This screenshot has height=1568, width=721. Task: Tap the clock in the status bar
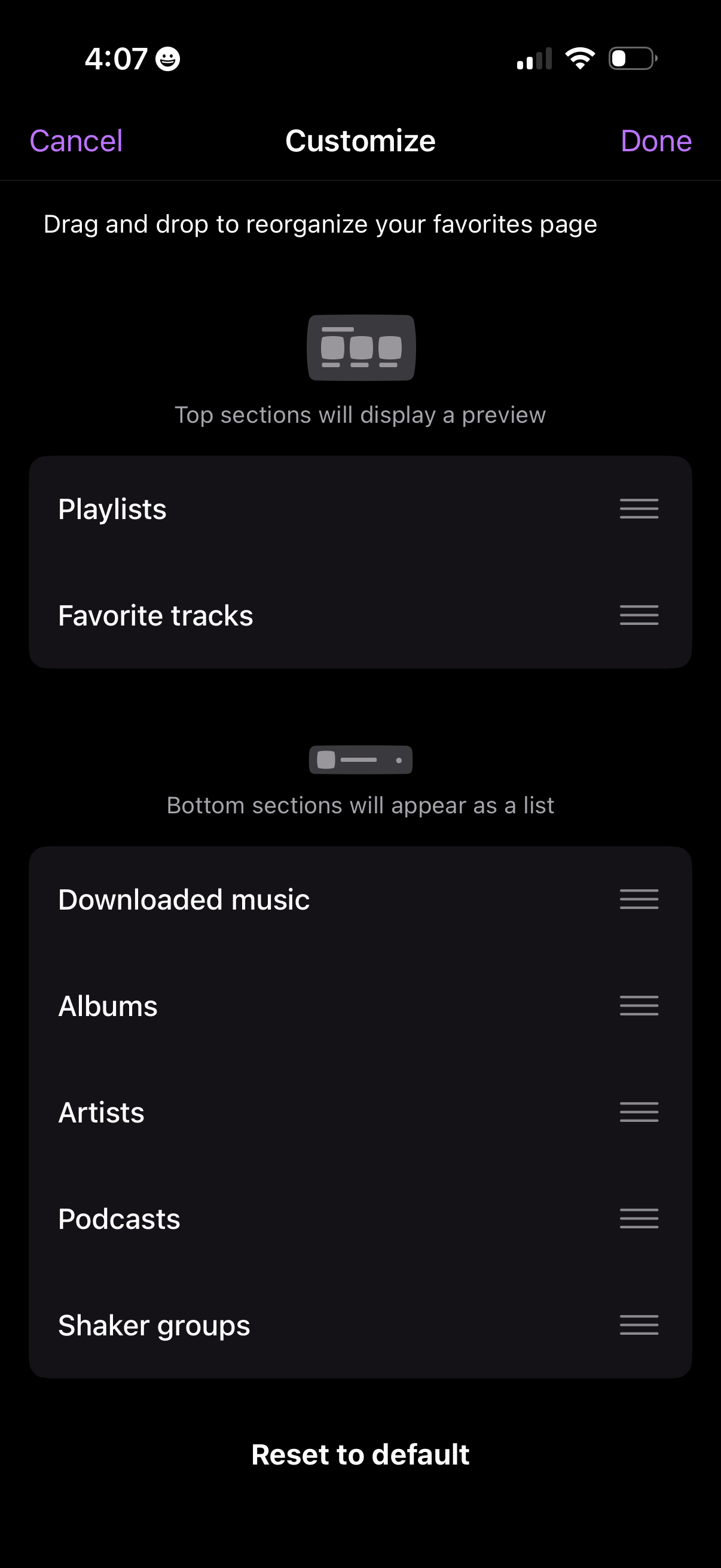(x=117, y=58)
